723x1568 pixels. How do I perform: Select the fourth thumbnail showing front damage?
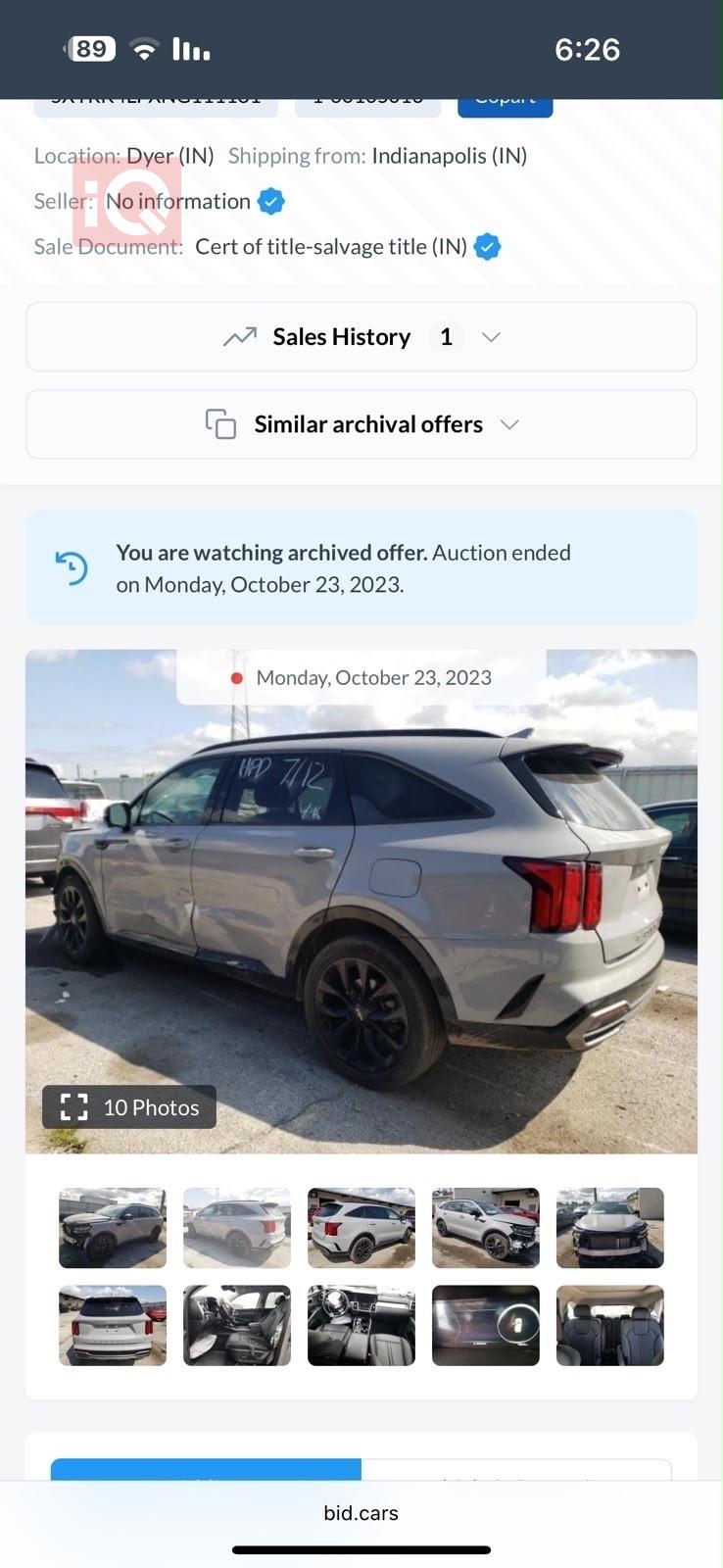486,1228
